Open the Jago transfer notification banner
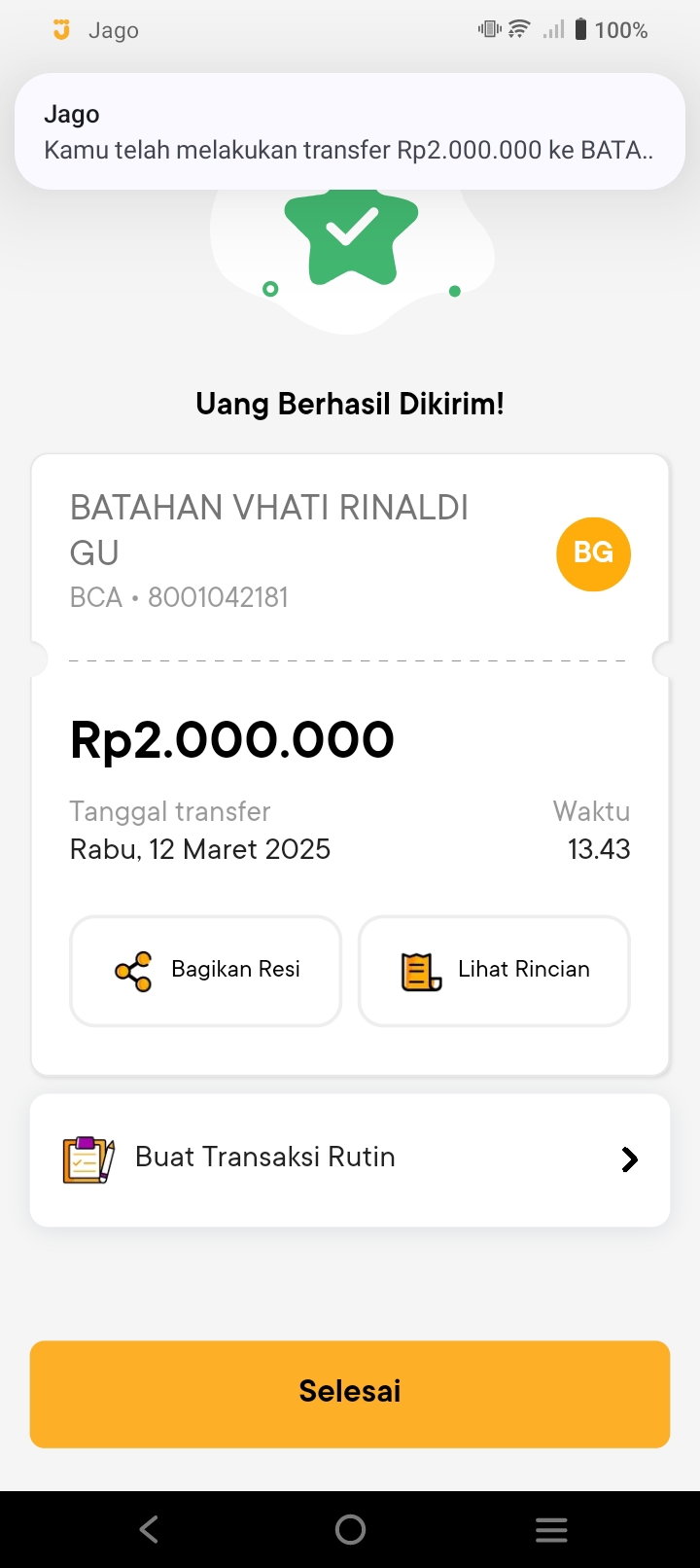The image size is (700, 1568). click(x=350, y=131)
